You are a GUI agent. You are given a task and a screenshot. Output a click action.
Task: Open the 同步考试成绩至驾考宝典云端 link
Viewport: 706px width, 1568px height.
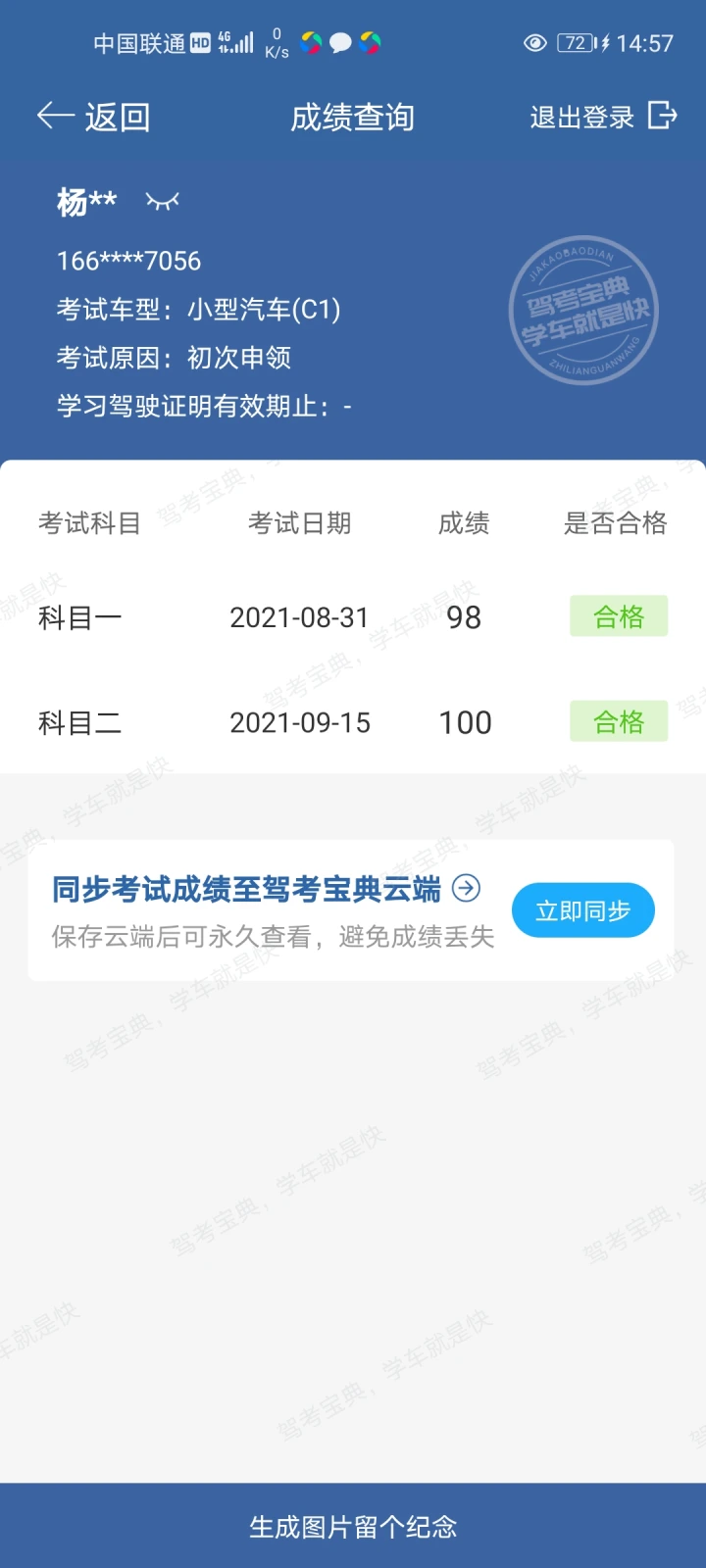pos(266,889)
